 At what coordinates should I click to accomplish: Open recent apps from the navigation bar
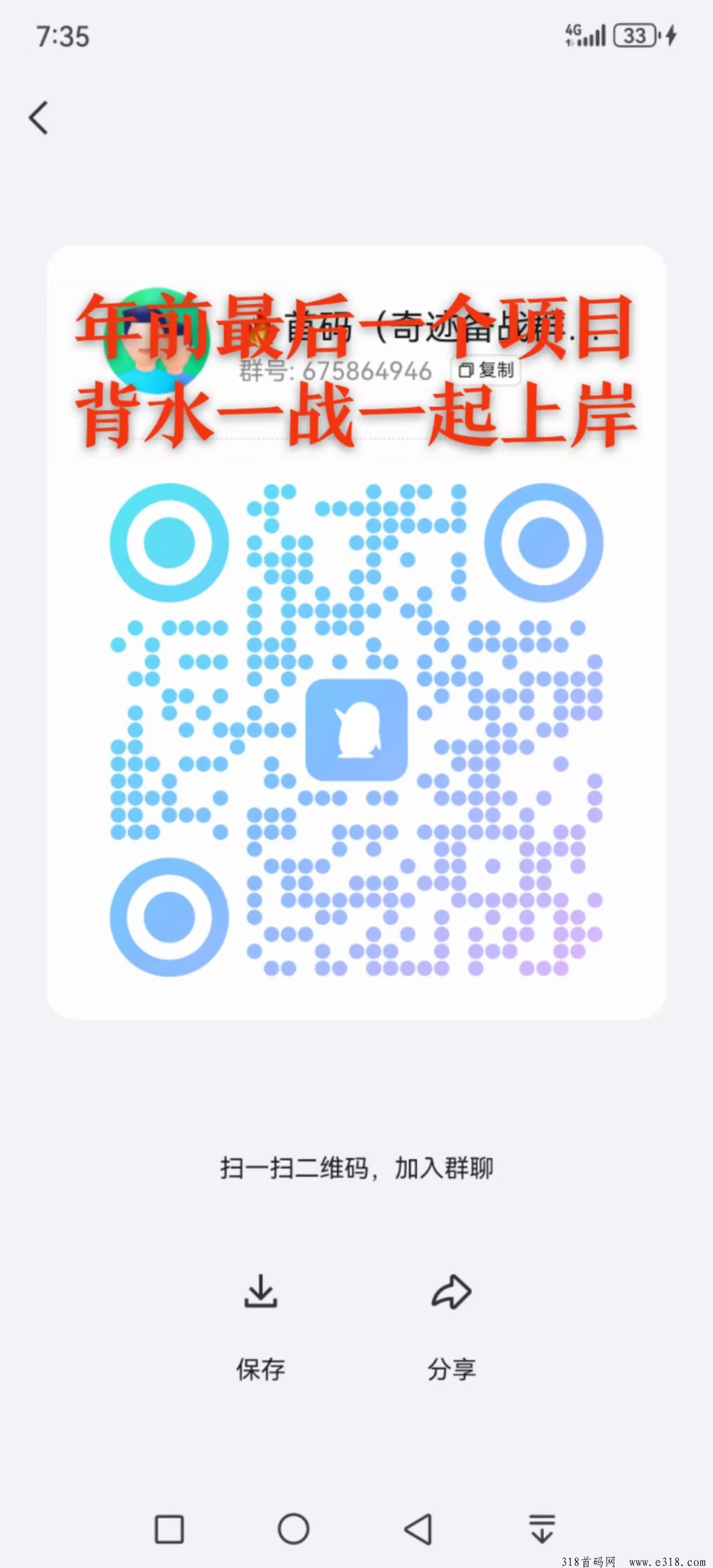[x=169, y=1529]
